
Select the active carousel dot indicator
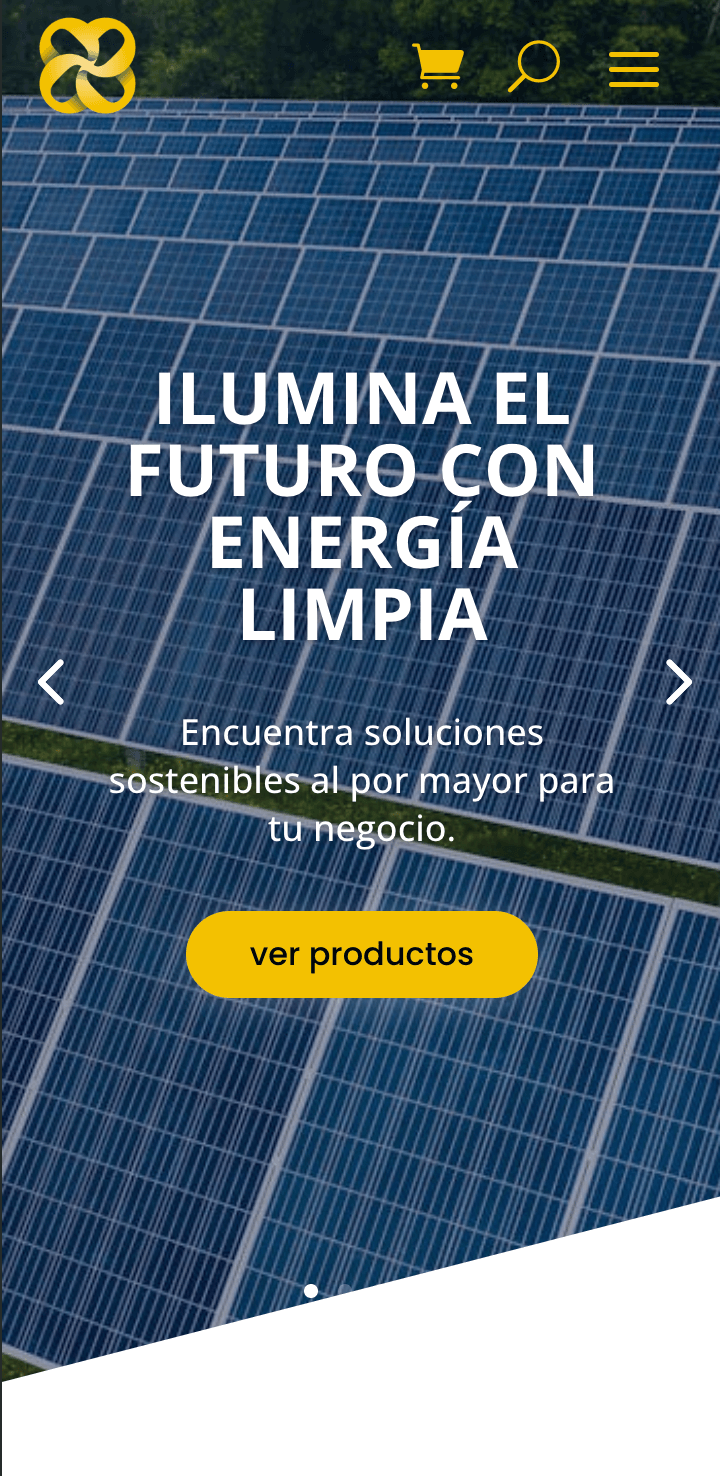(310, 1291)
